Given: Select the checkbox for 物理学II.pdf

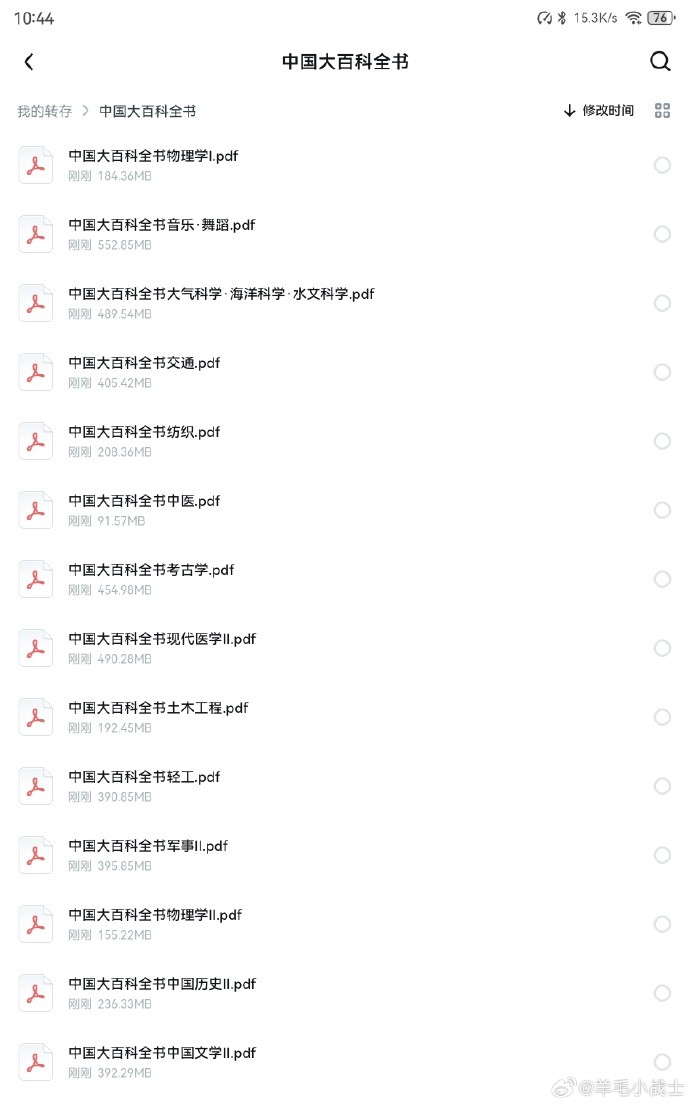Looking at the screenshot, I should pyautogui.click(x=662, y=924).
